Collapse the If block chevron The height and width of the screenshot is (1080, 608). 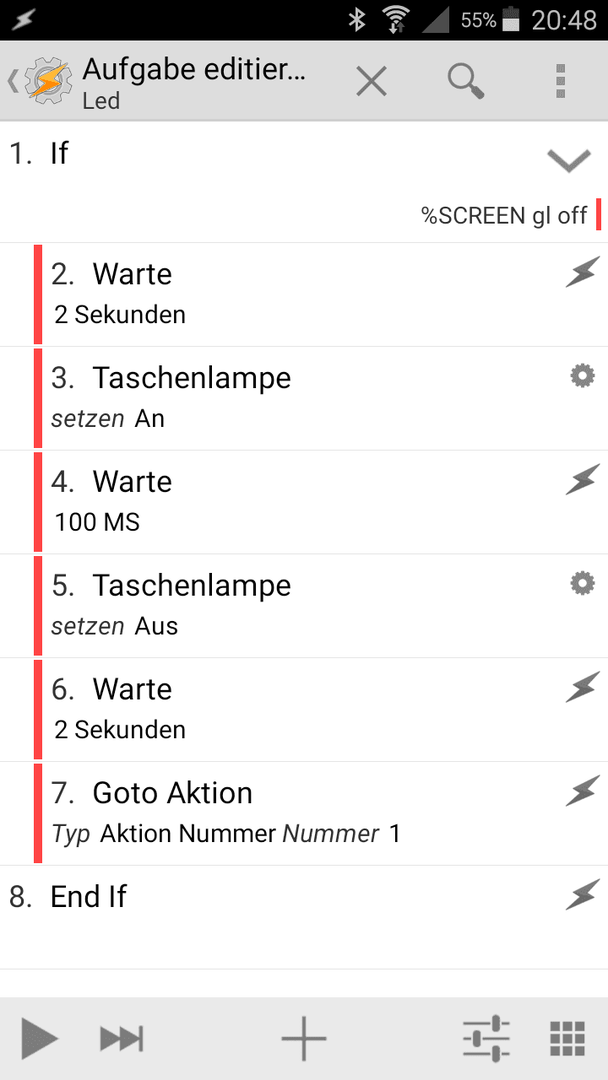(569, 160)
